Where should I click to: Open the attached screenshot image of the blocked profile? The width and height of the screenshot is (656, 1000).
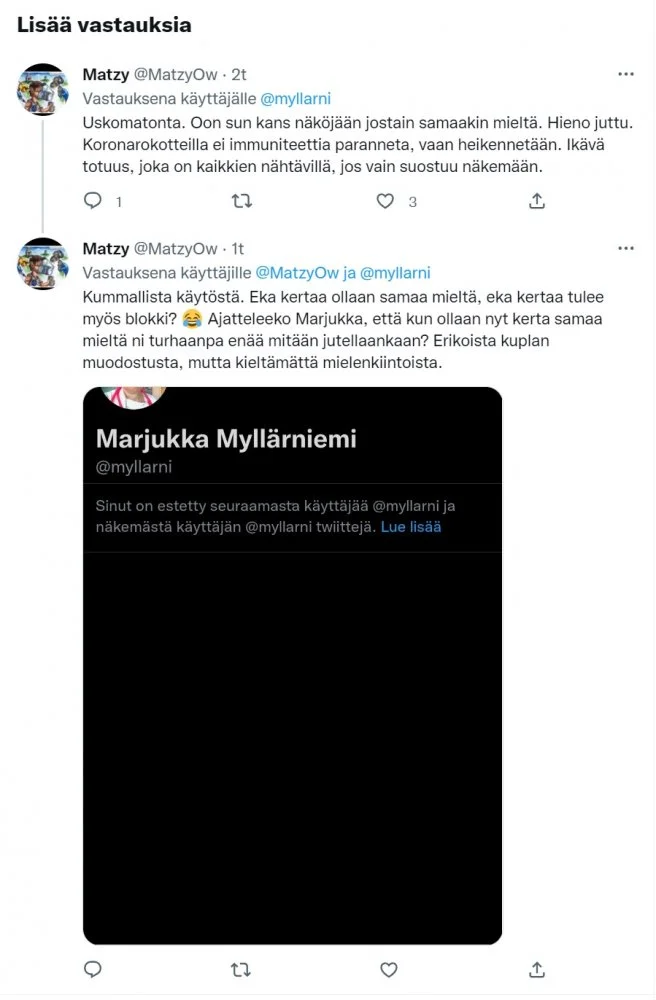coord(292,665)
